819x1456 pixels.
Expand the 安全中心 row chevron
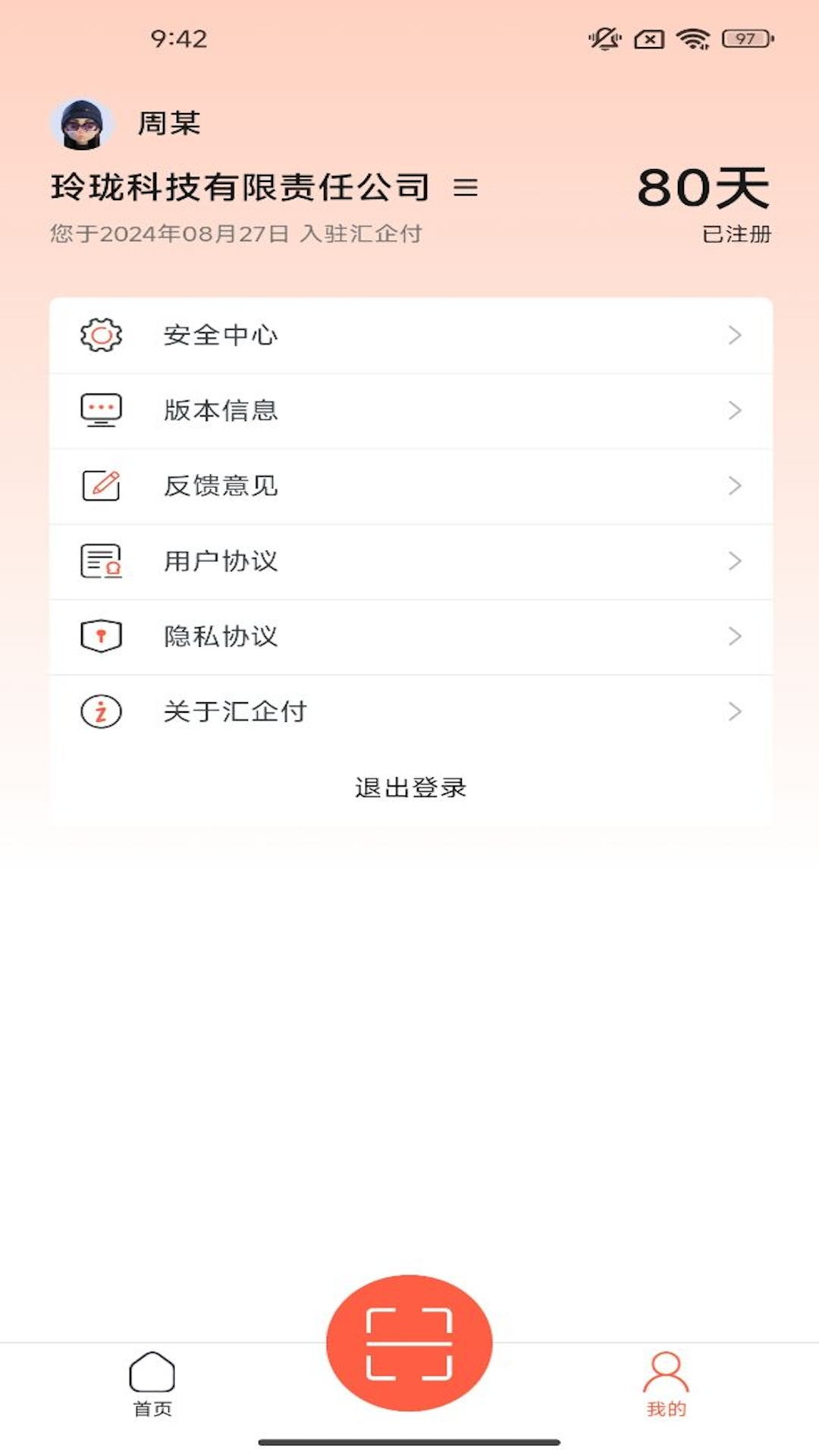734,335
